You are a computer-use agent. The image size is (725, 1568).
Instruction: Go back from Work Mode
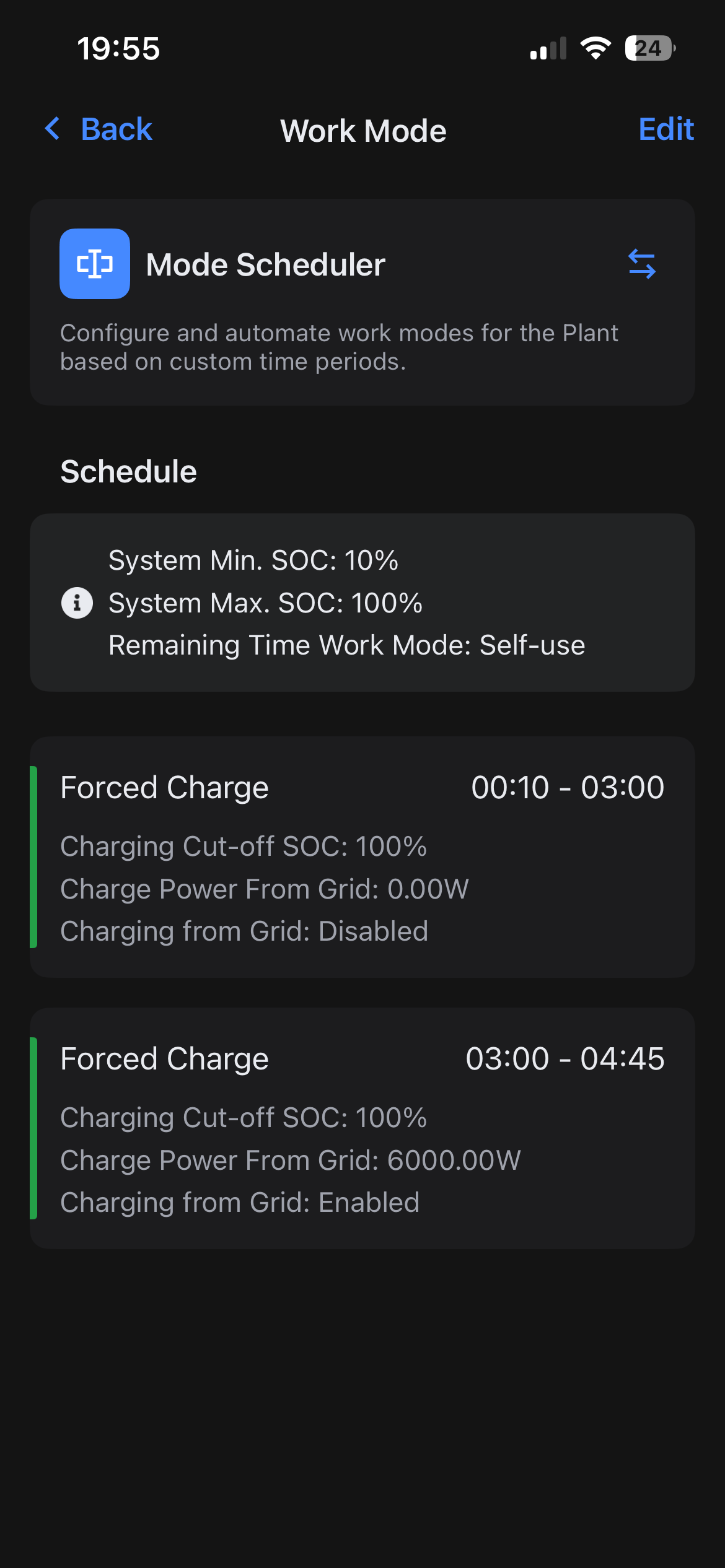click(x=99, y=129)
